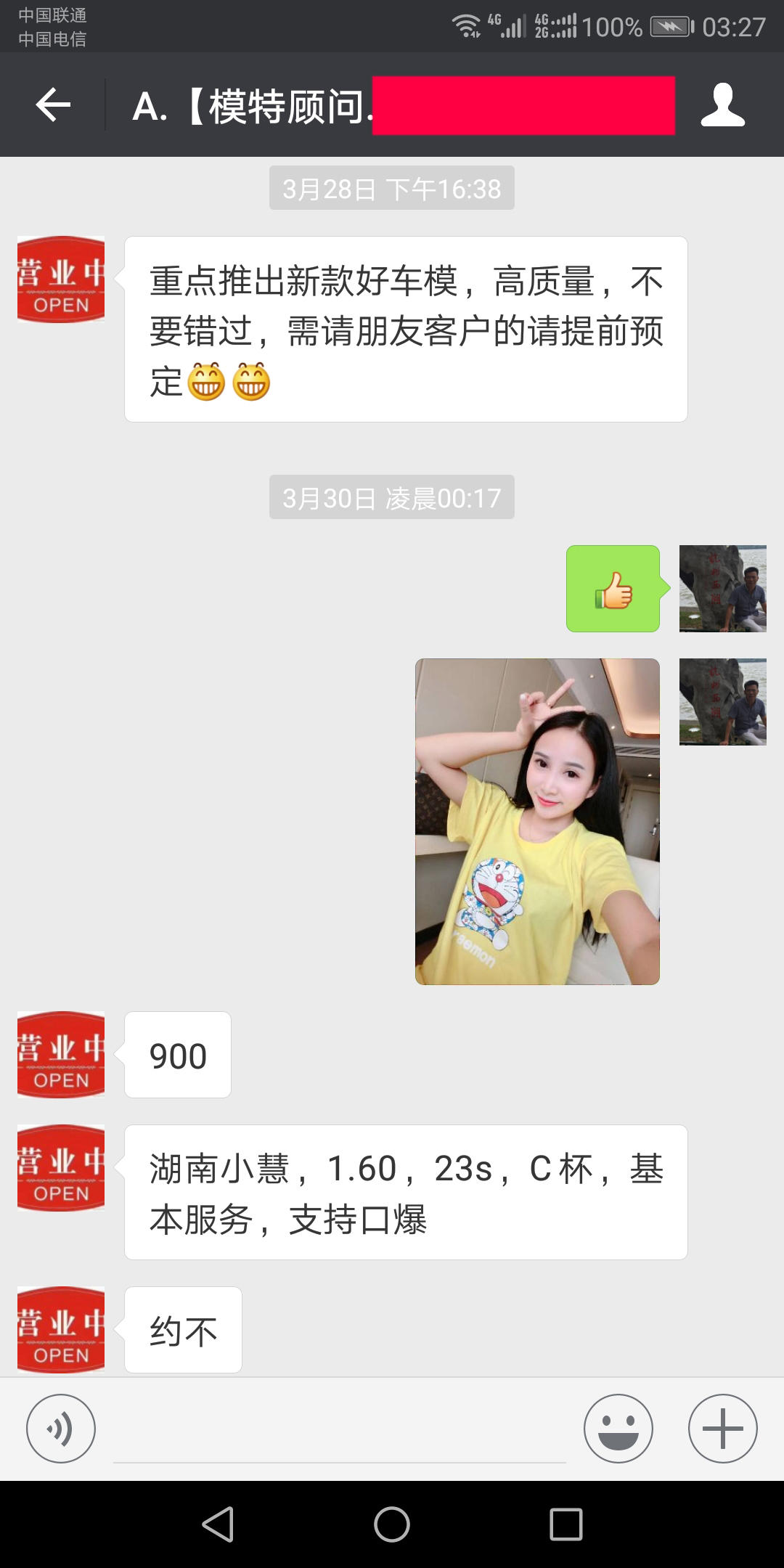Go back using the header arrow
The width and height of the screenshot is (784, 1568).
click(x=53, y=105)
